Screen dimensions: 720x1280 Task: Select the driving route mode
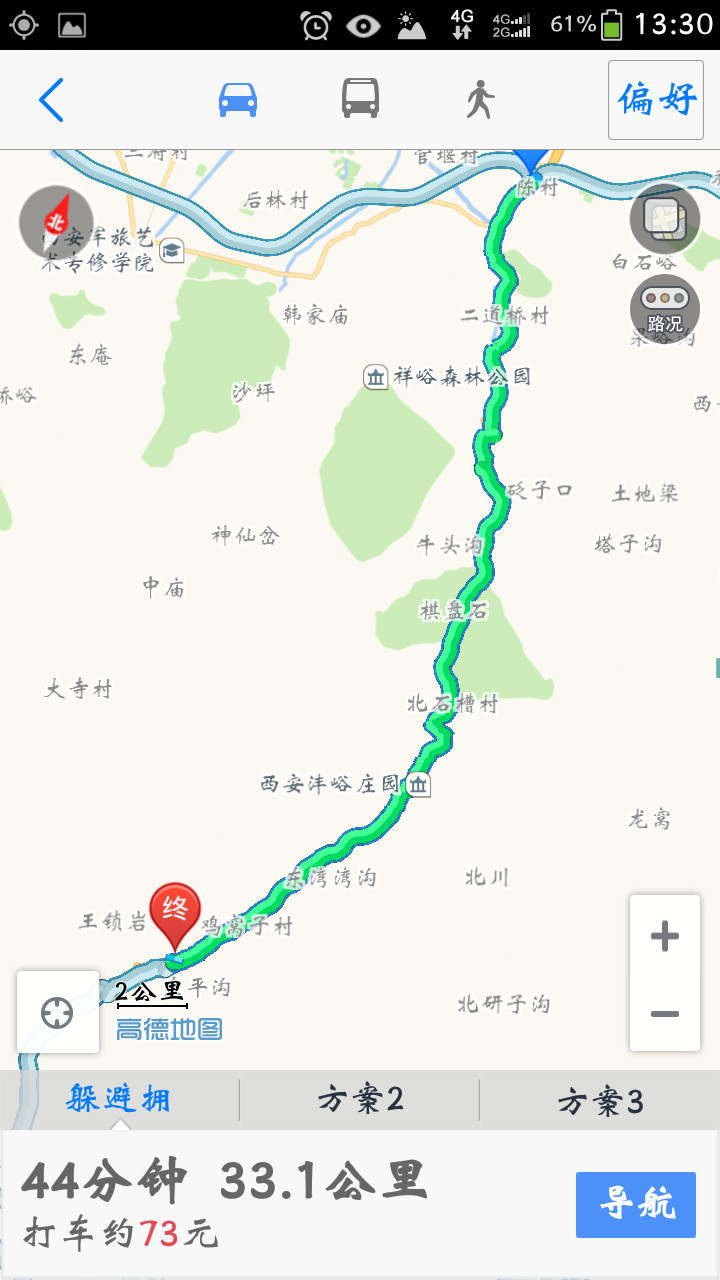tap(238, 100)
